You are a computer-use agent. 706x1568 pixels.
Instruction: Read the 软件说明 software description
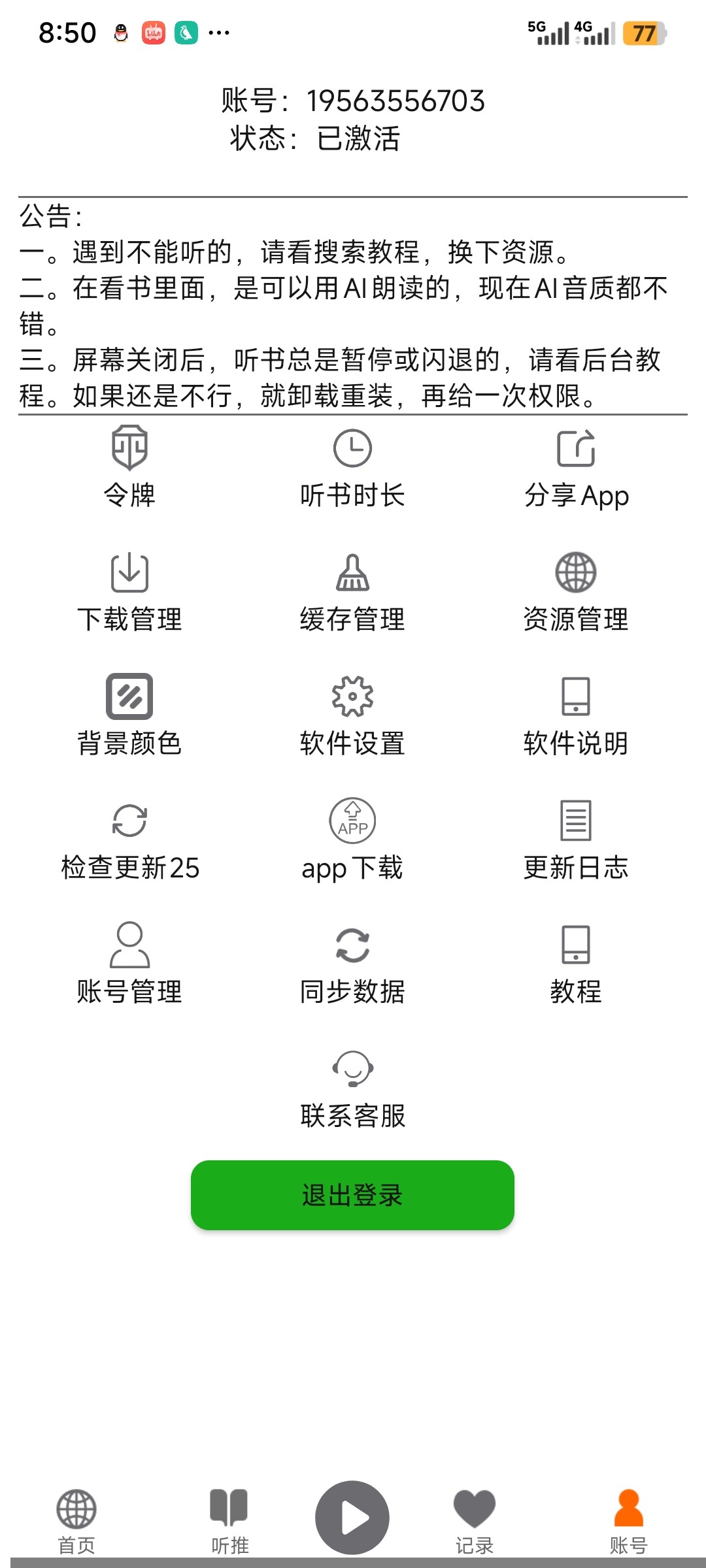(576, 715)
